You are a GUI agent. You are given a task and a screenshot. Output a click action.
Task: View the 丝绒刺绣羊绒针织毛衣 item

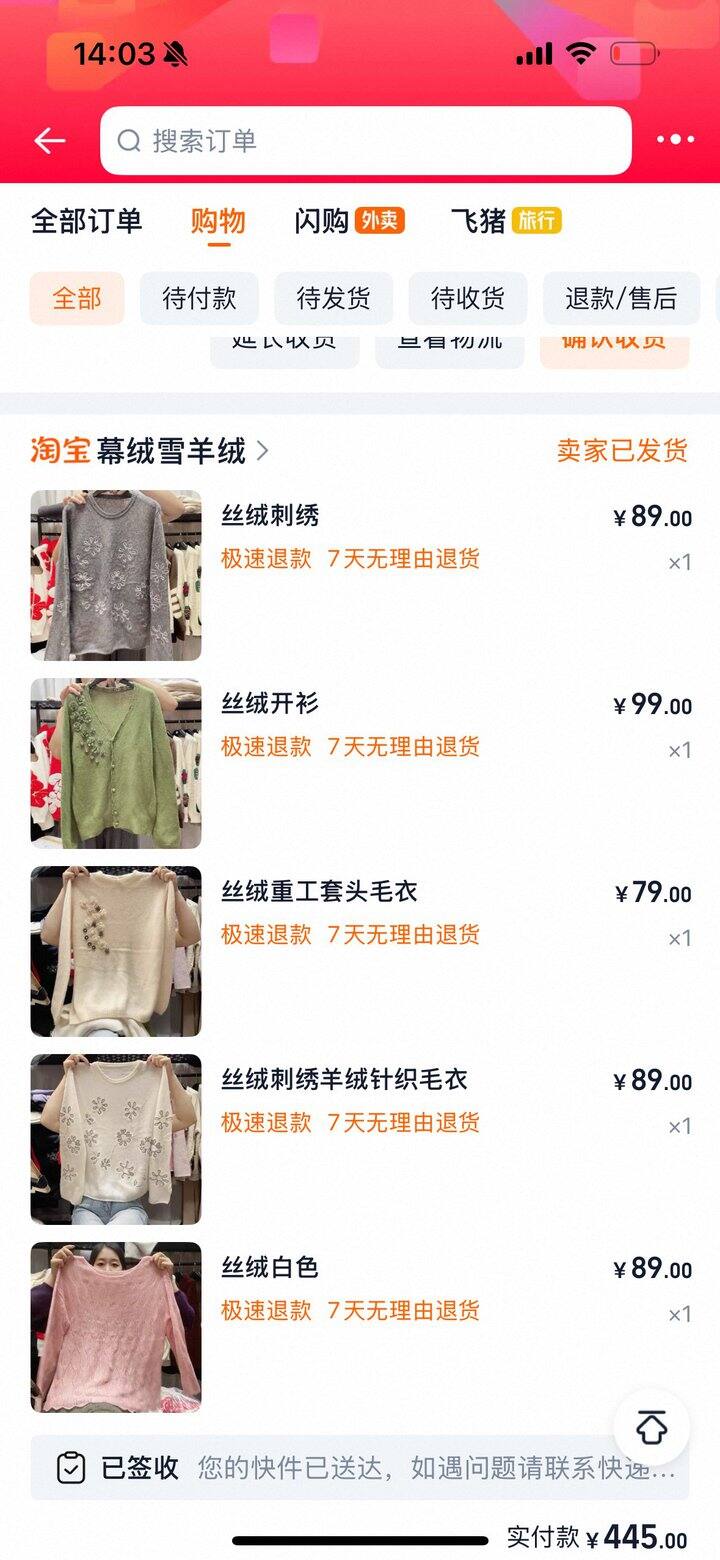(x=116, y=1139)
